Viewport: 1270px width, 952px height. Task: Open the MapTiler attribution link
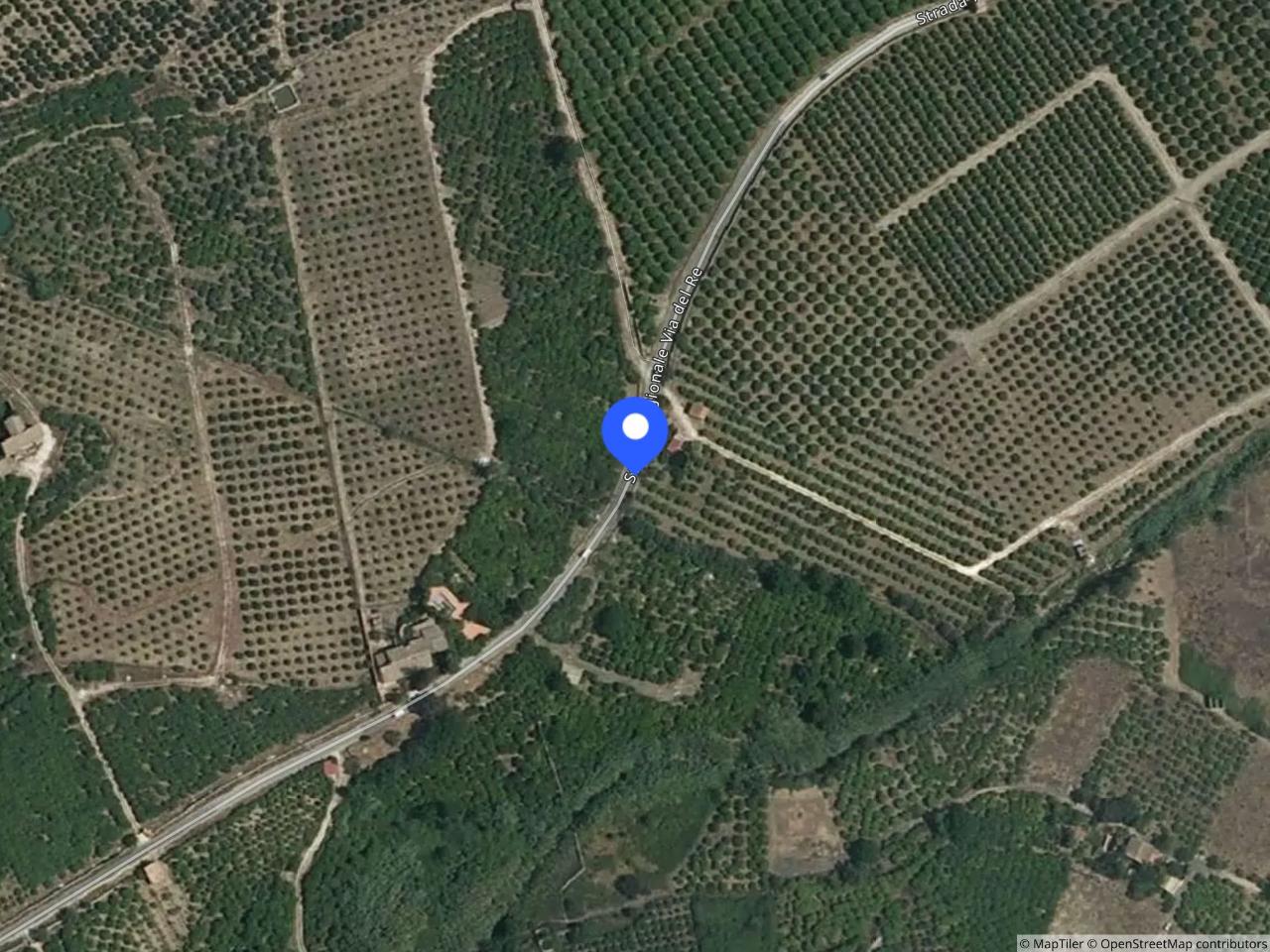(1053, 943)
